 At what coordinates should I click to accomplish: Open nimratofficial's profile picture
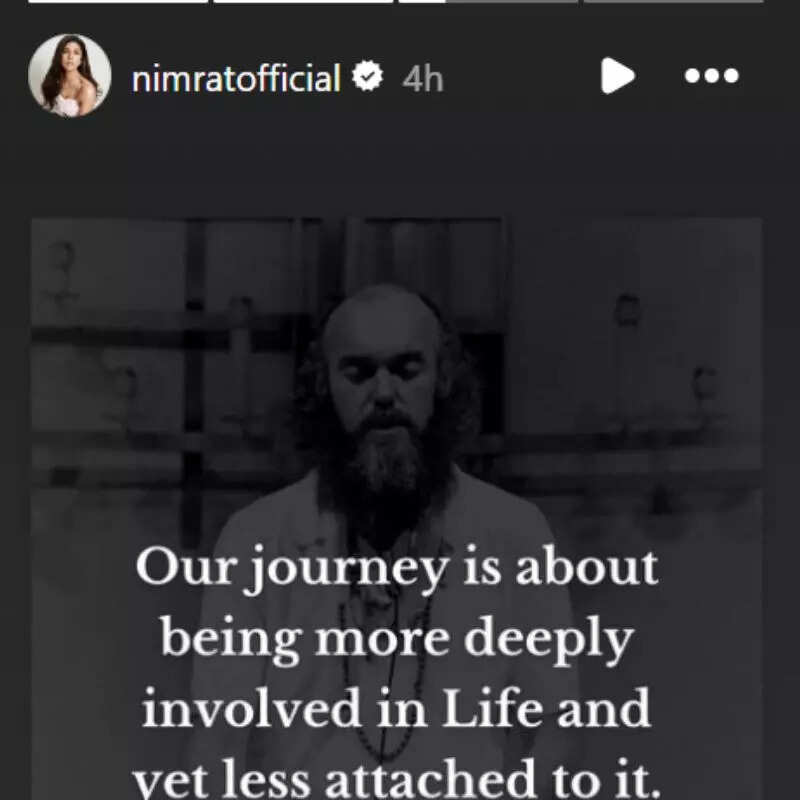pos(69,76)
